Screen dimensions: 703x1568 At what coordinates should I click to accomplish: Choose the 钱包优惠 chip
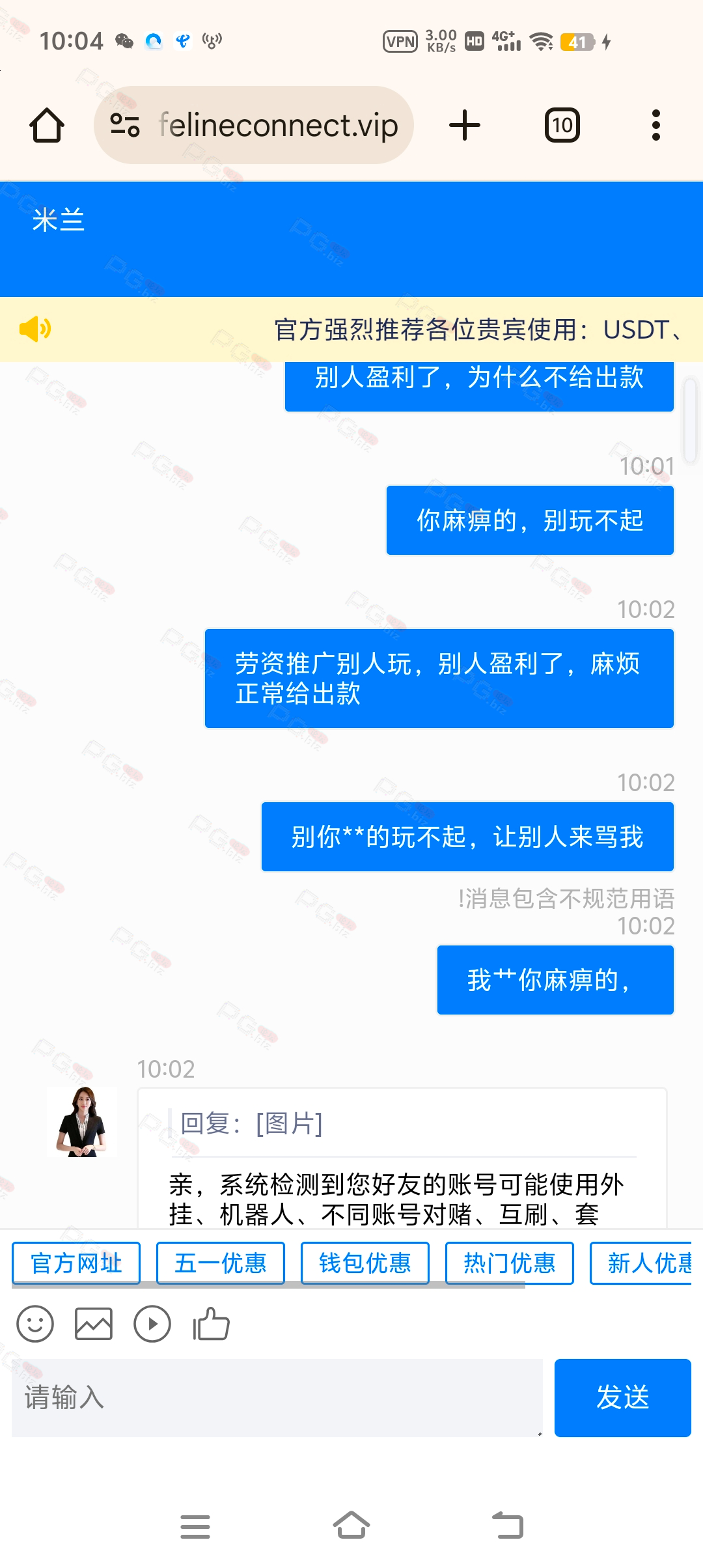[365, 1263]
